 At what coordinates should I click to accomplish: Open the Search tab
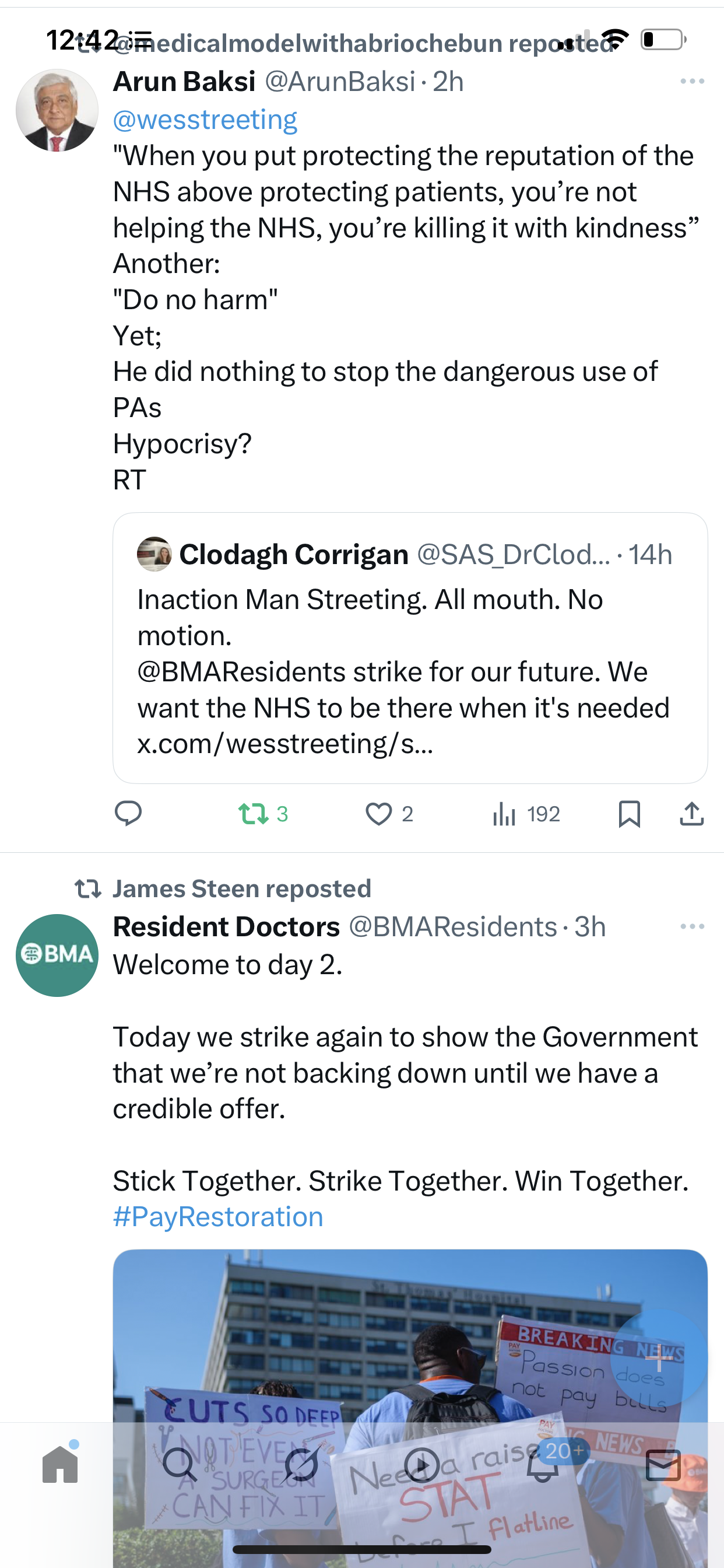coord(180,1464)
